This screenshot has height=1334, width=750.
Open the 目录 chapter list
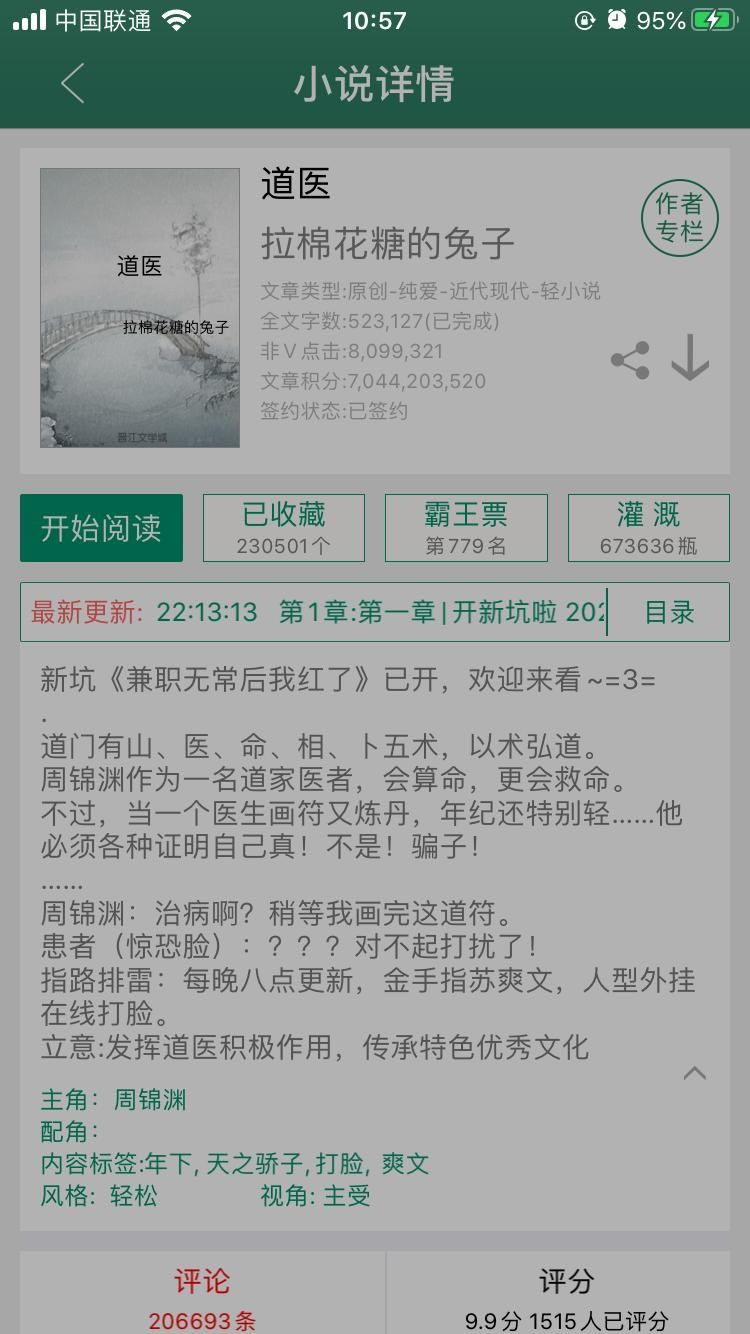point(669,612)
